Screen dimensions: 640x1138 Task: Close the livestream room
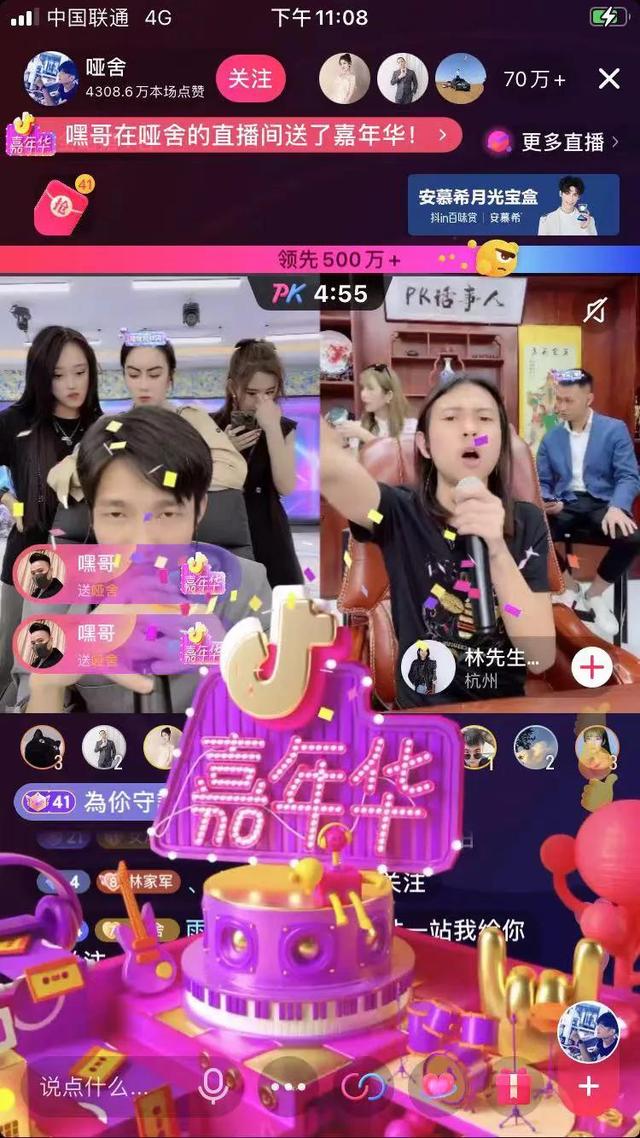609,79
